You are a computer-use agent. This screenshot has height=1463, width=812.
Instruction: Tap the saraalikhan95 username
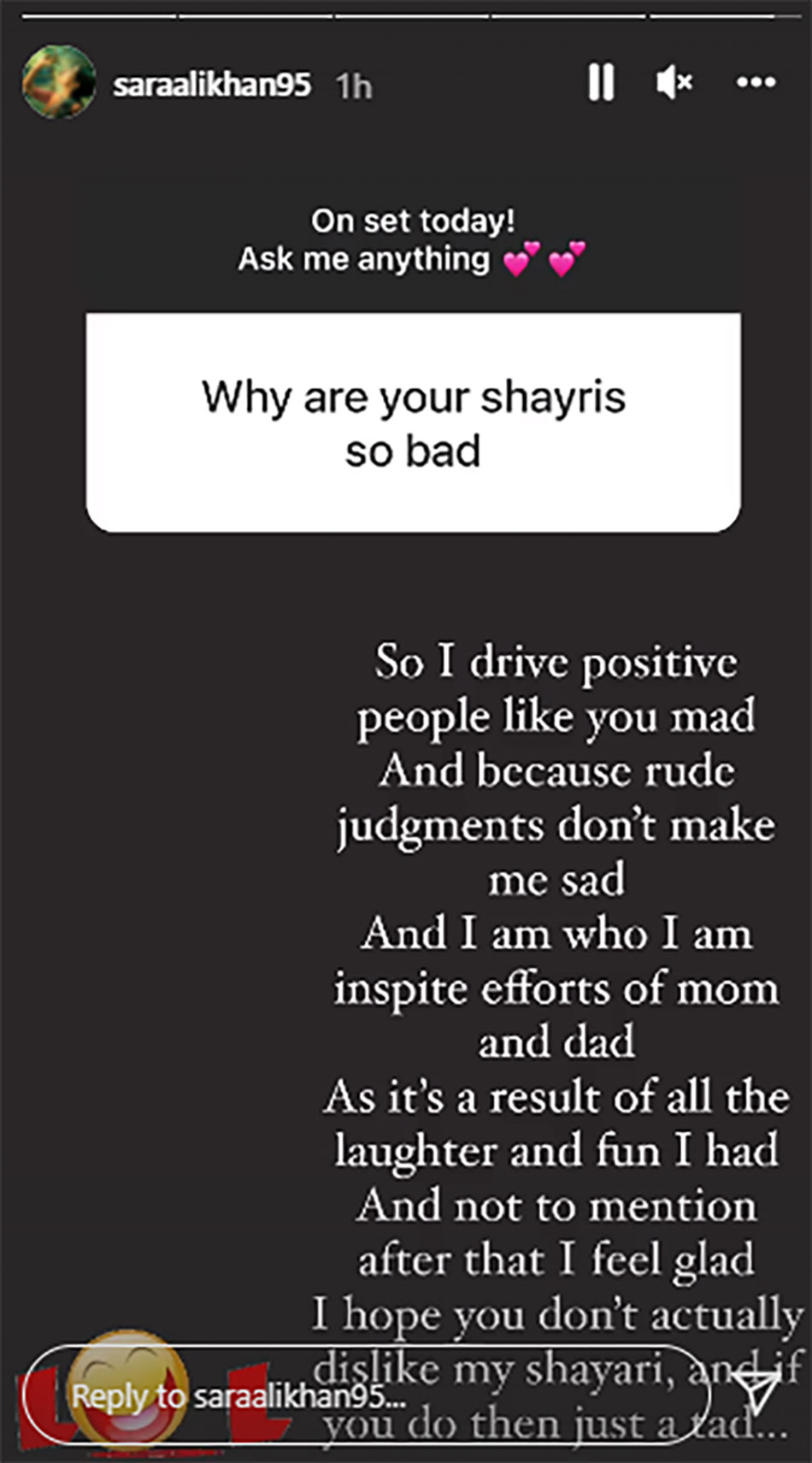click(212, 86)
